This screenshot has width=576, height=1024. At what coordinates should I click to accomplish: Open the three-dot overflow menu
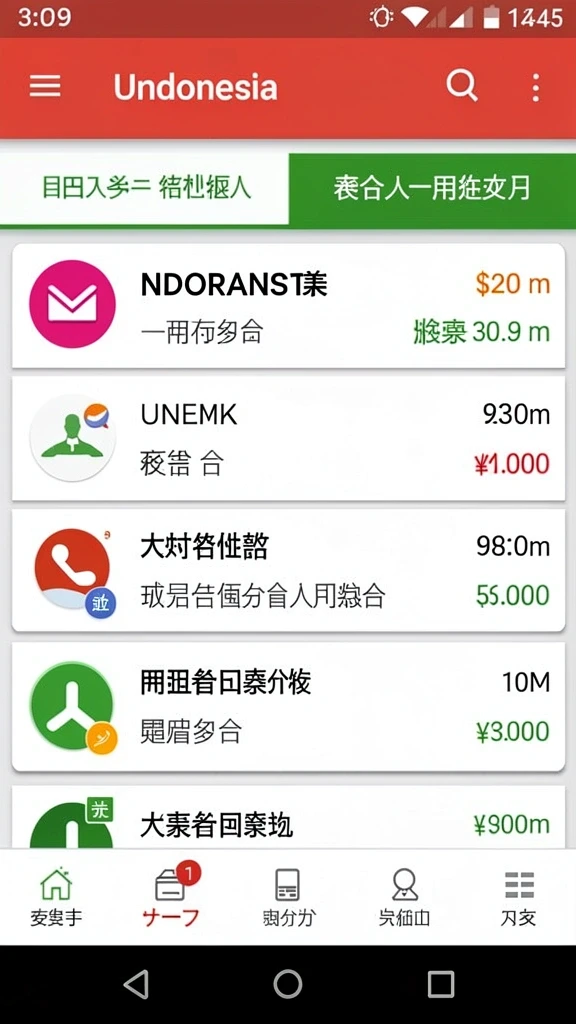[536, 87]
